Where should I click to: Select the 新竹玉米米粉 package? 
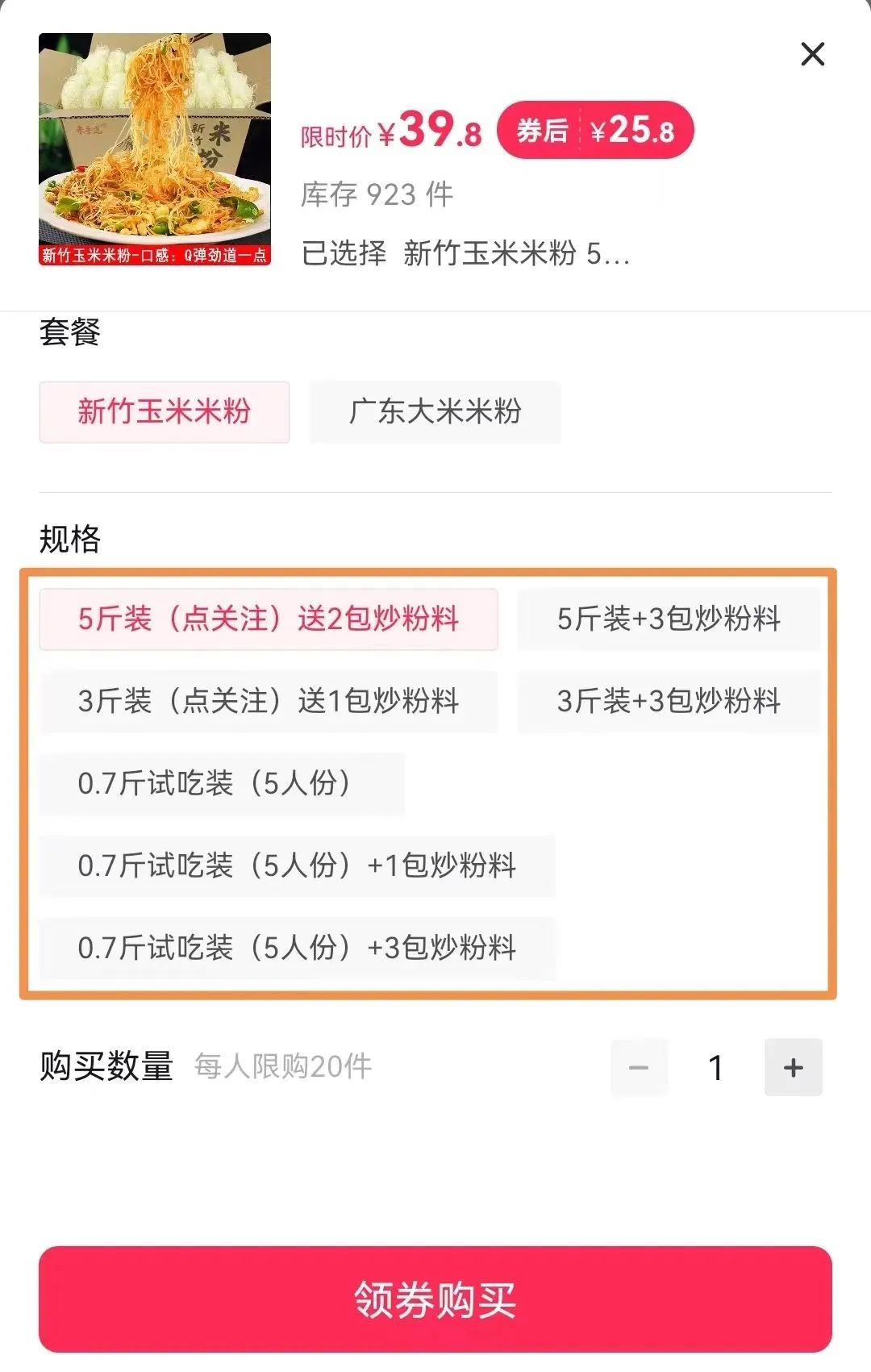click(165, 412)
